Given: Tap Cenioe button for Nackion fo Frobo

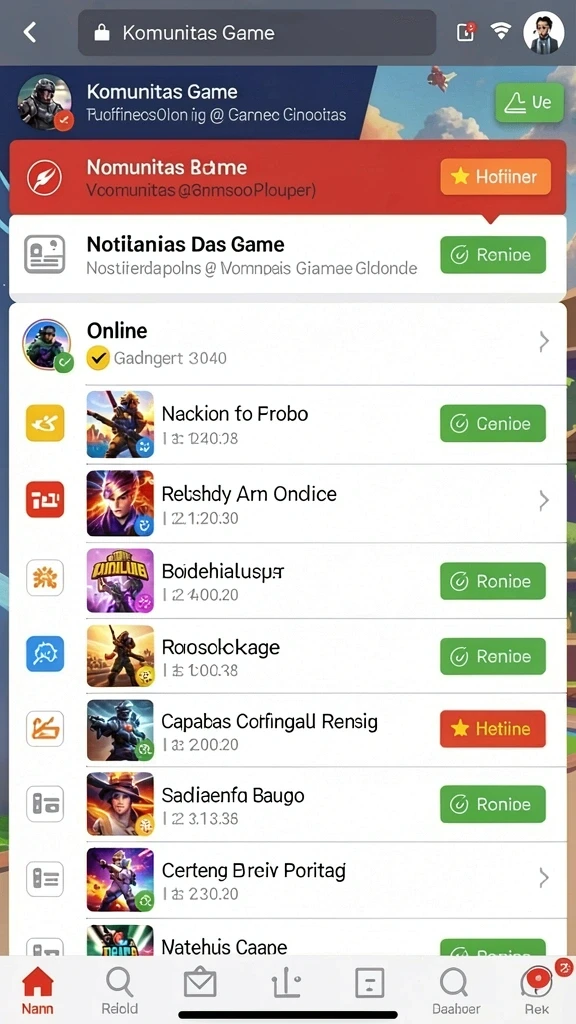Looking at the screenshot, I should click(x=493, y=423).
